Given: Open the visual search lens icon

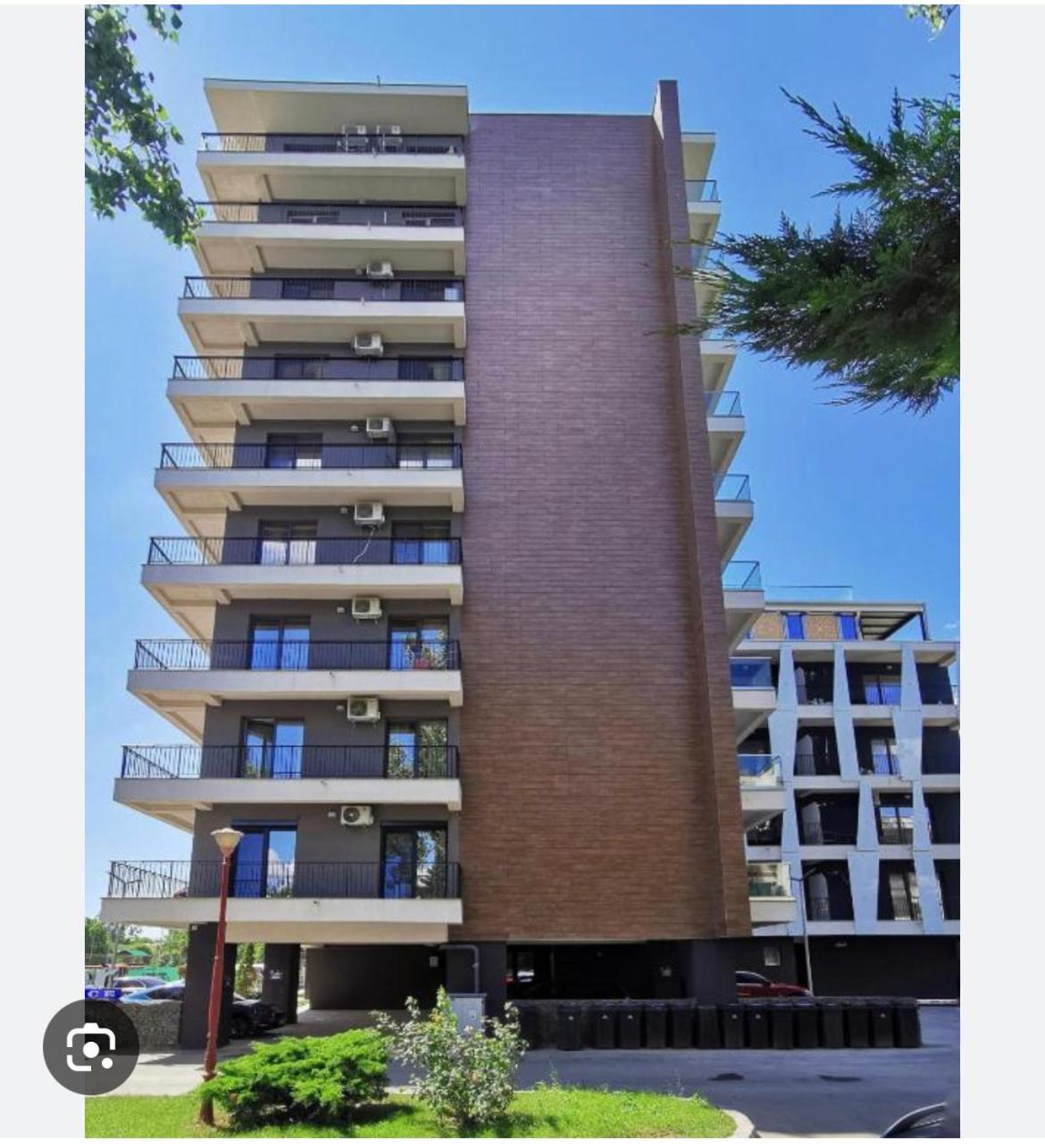Looking at the screenshot, I should tap(91, 1047).
